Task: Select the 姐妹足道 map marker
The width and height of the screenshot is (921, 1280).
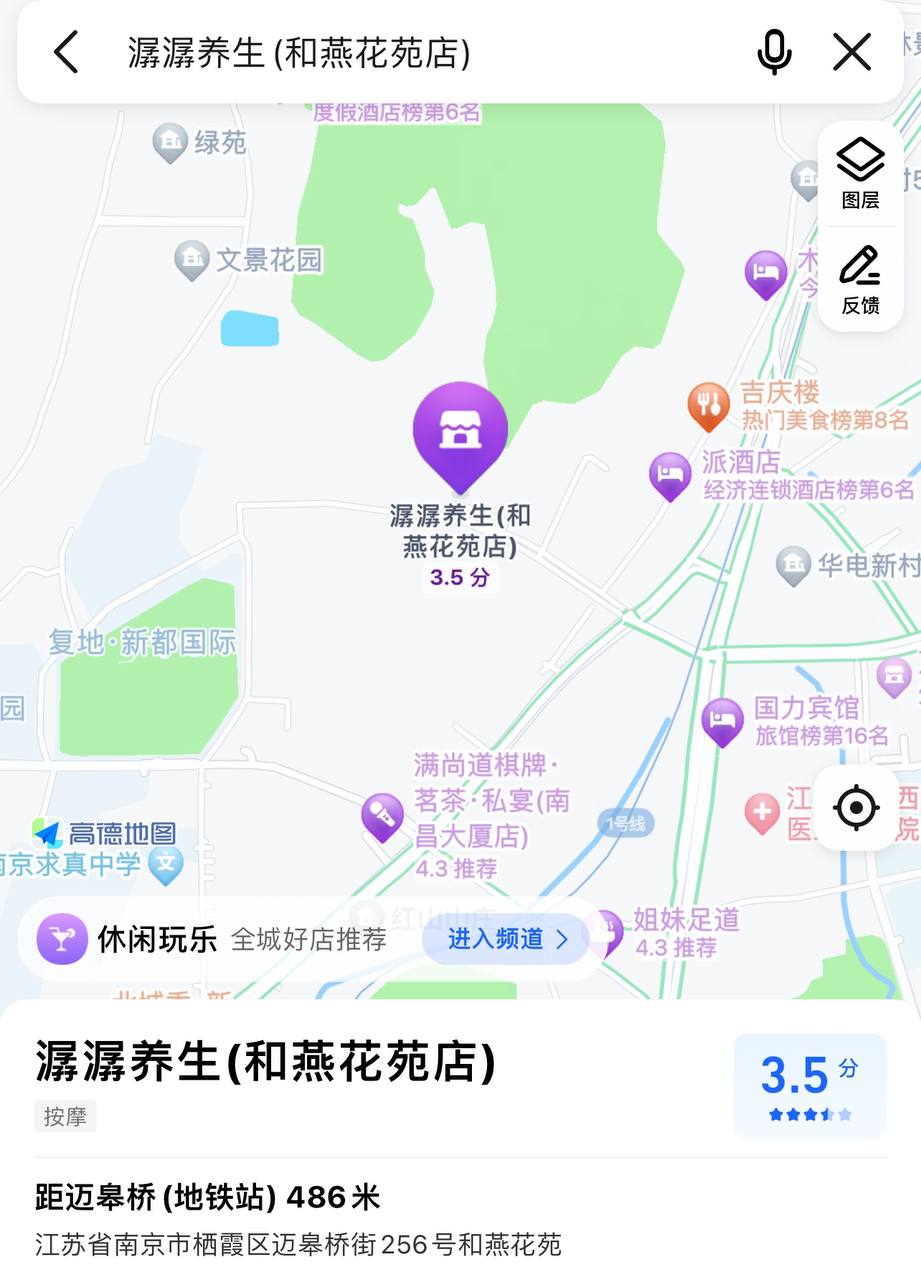Action: point(608,930)
